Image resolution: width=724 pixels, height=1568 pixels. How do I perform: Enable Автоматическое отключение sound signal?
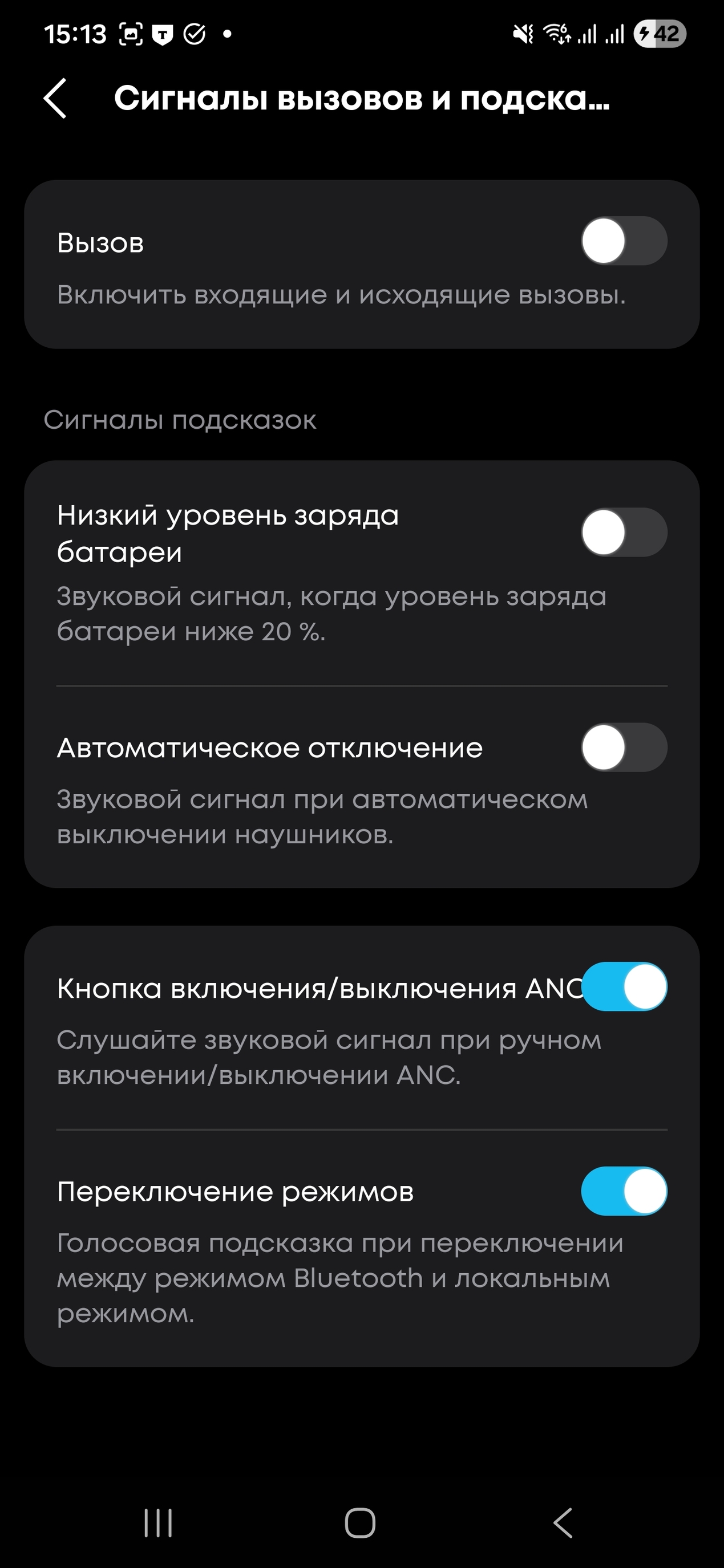pyautogui.click(x=624, y=748)
